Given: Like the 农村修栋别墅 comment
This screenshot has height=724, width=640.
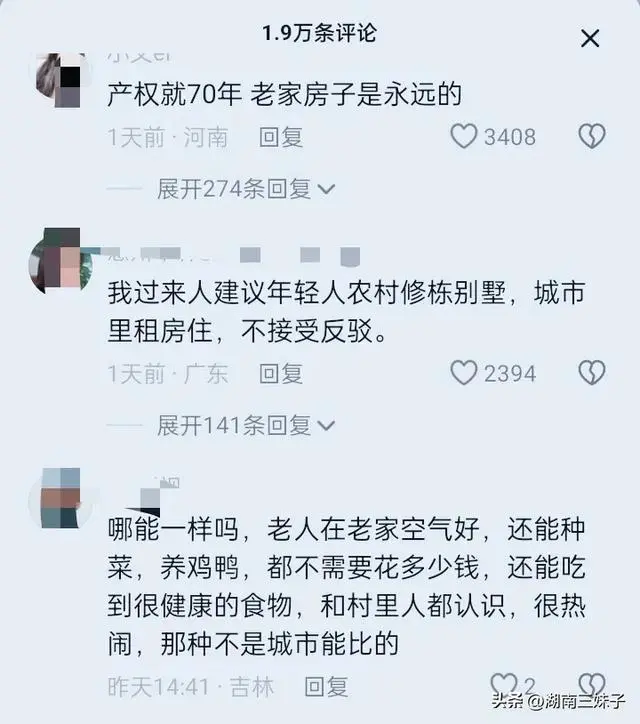Looking at the screenshot, I should click(x=463, y=374).
